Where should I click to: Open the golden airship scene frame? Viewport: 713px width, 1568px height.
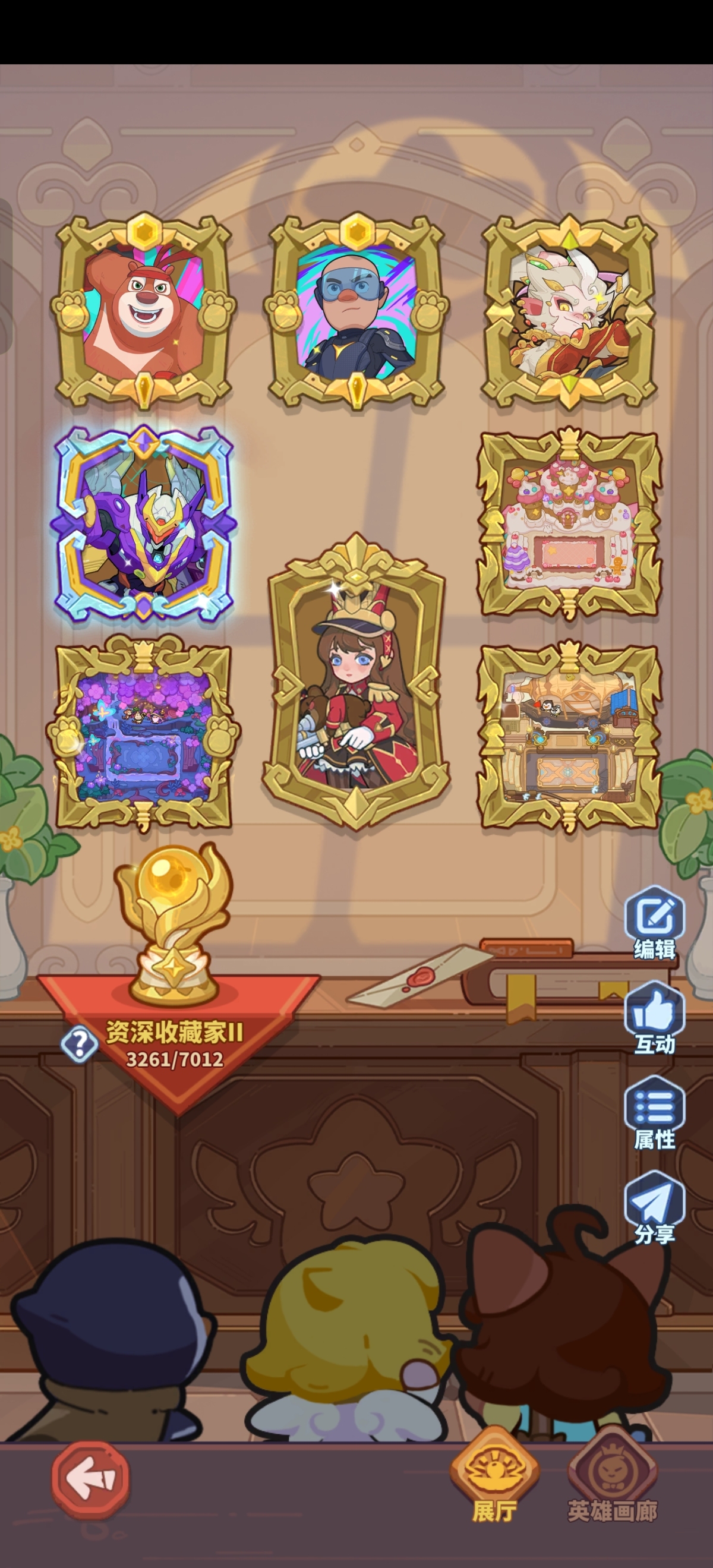(x=569, y=737)
